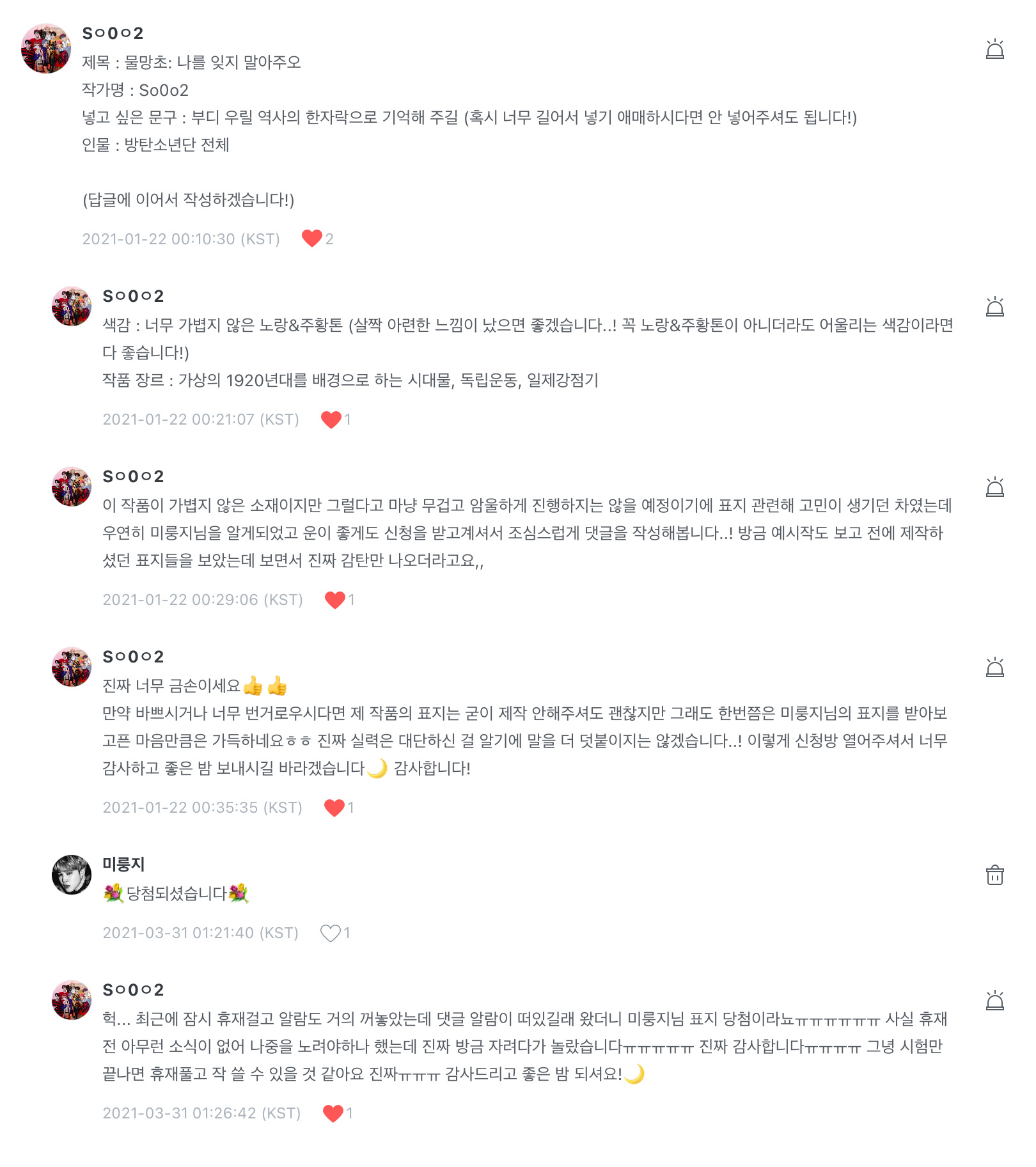Click the bell icon on the final hiatus reply
Viewport: 1036px width, 1167px height.
coord(995,999)
